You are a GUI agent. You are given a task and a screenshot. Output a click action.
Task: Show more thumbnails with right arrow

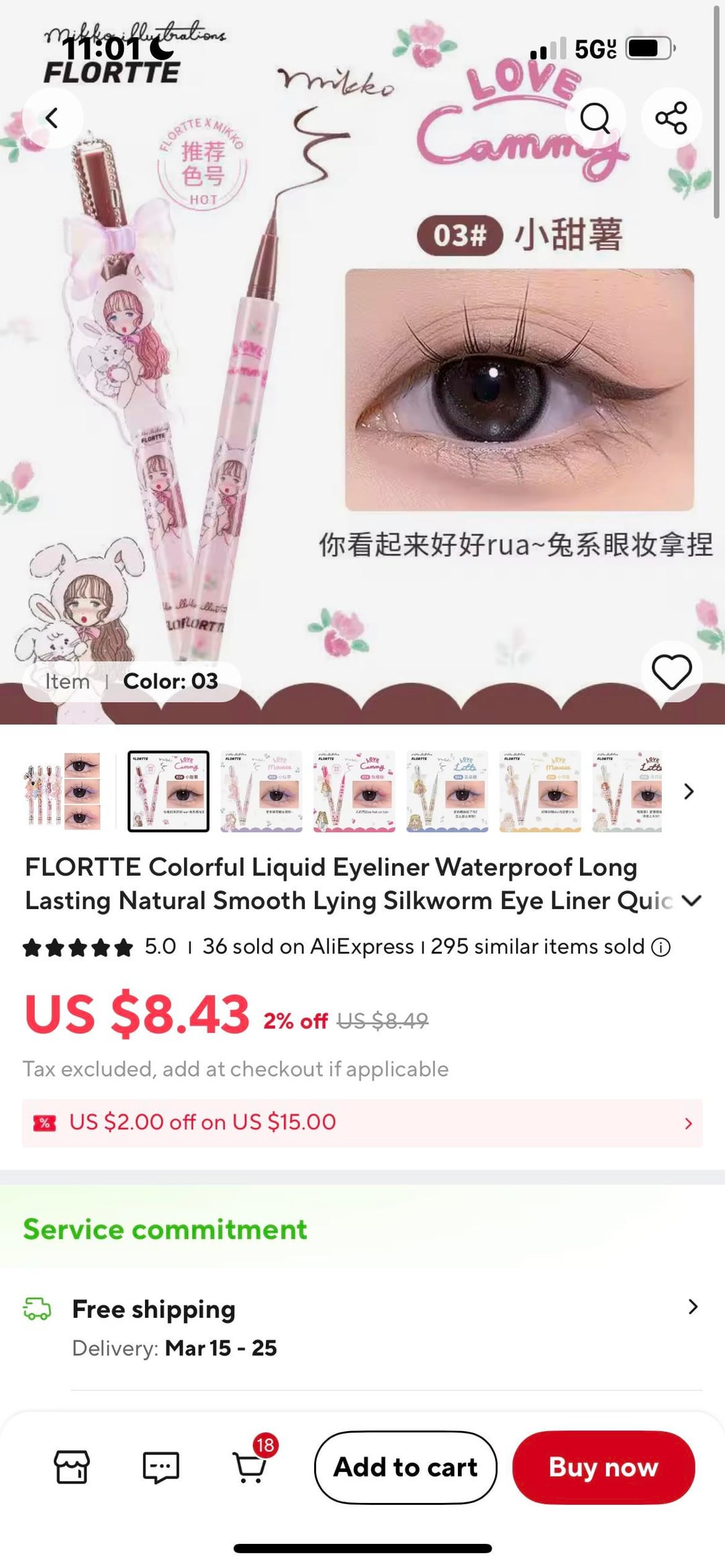(689, 791)
